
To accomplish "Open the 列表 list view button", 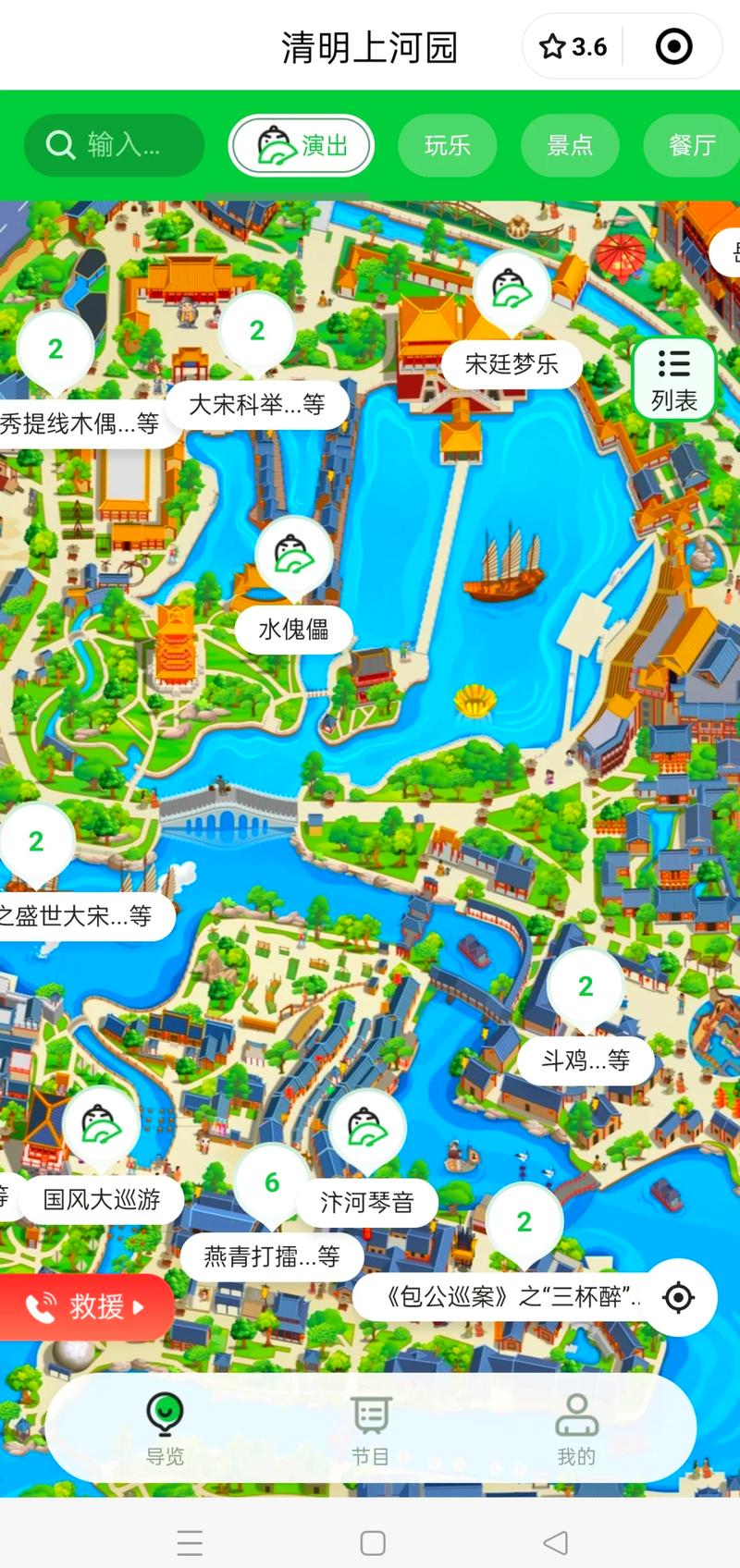I will pos(673,377).
